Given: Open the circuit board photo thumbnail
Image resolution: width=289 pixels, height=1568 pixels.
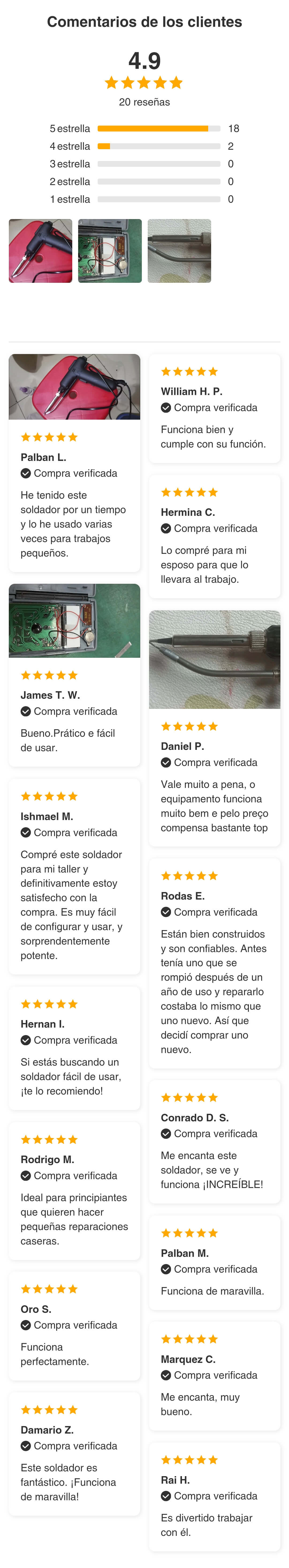Looking at the screenshot, I should click(110, 251).
